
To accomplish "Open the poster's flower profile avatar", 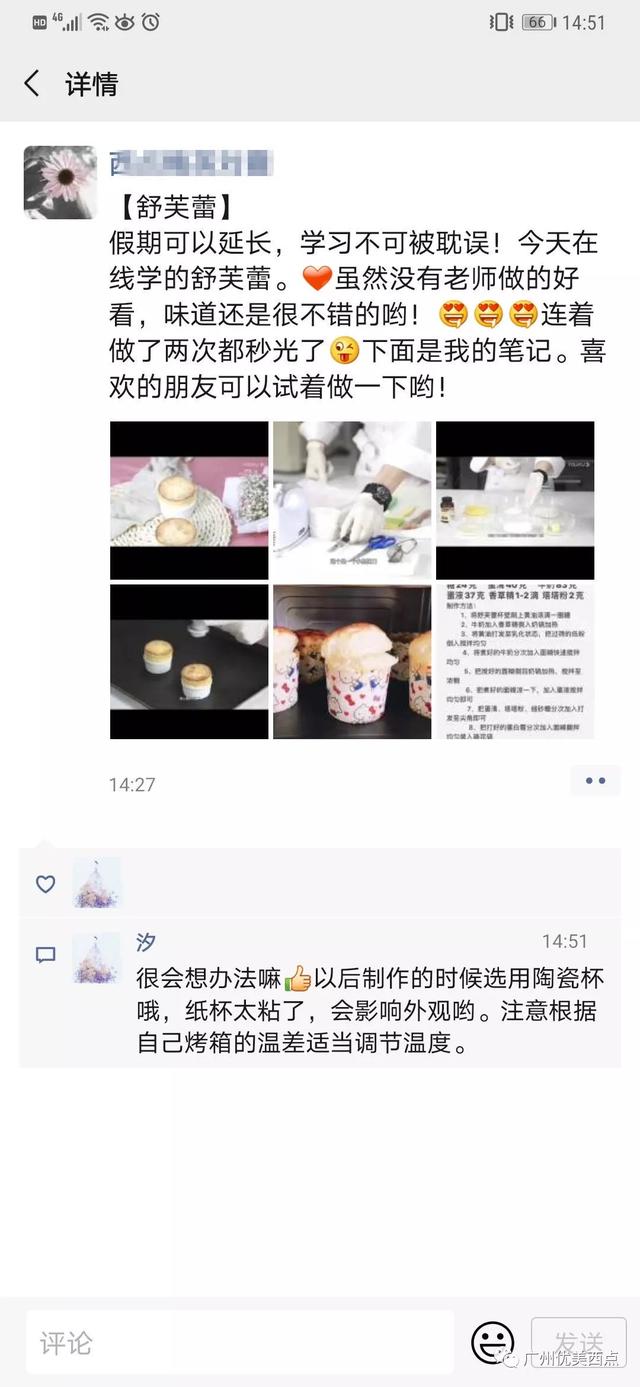I will click(x=59, y=181).
